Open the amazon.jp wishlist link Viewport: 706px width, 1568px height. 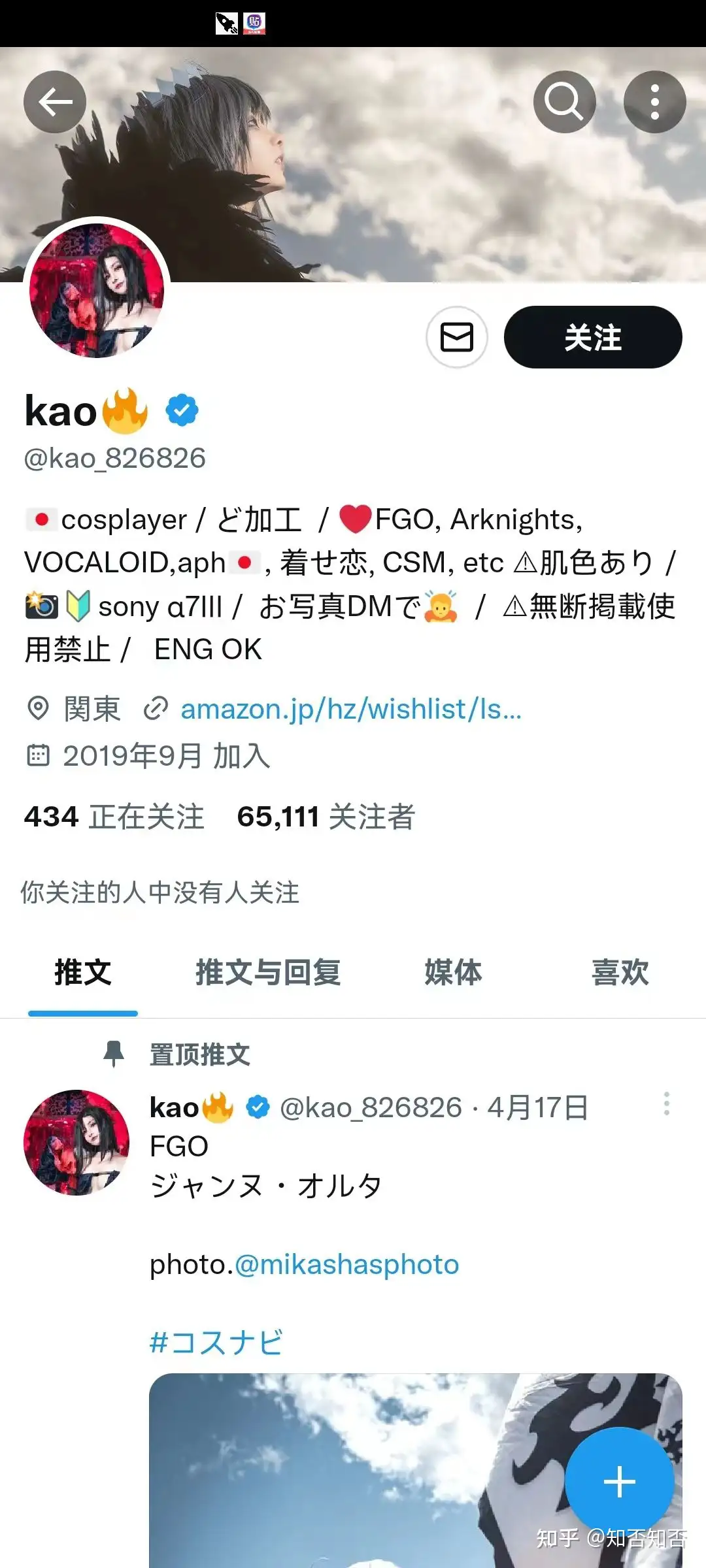tap(350, 709)
